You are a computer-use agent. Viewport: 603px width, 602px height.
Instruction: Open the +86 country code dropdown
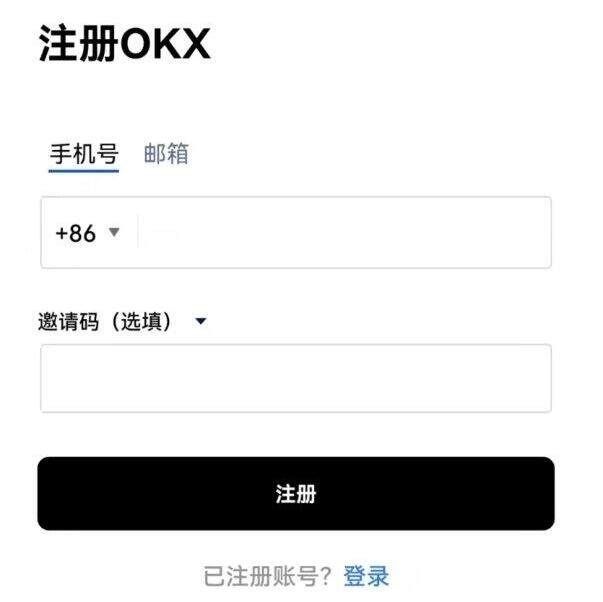(87, 233)
